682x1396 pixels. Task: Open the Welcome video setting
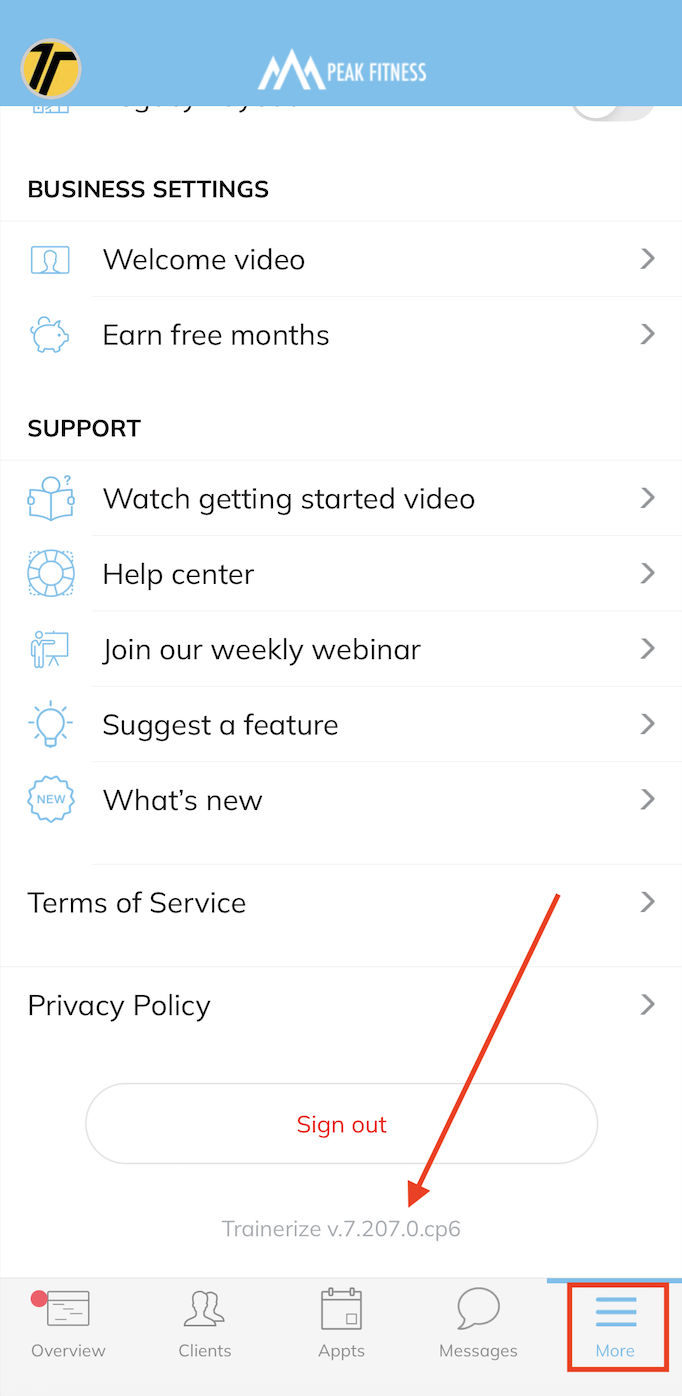tap(340, 260)
